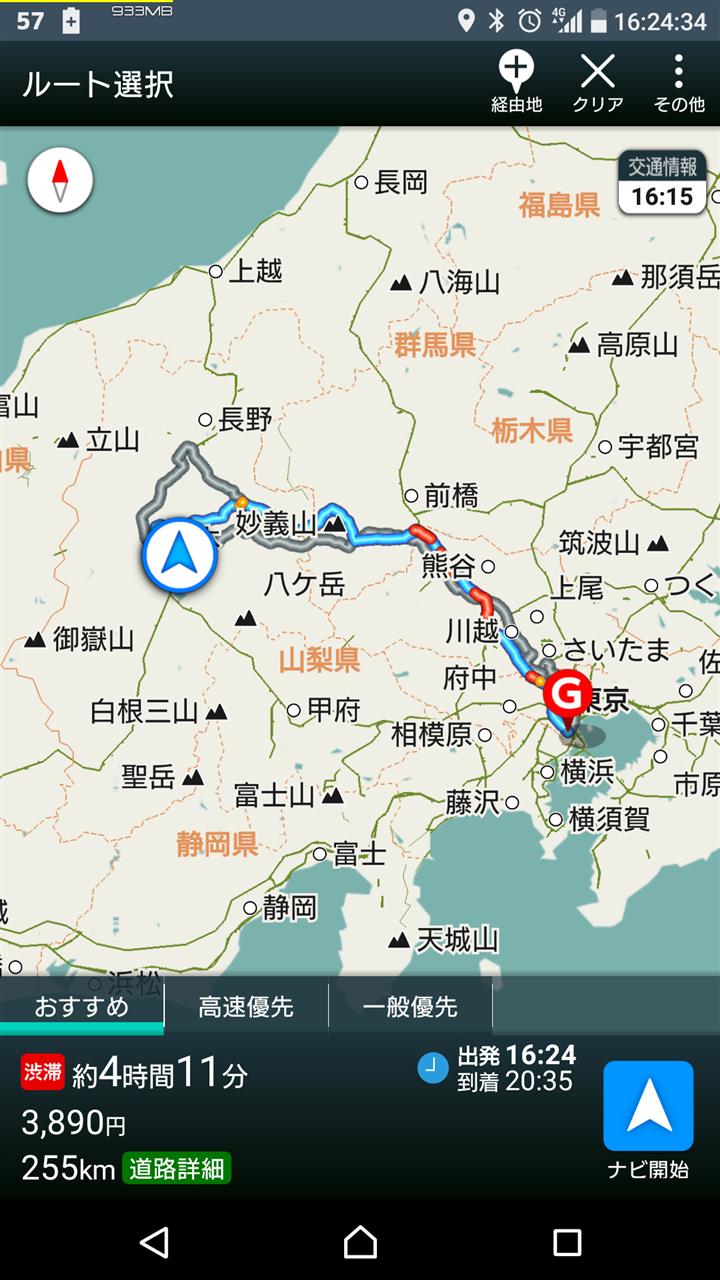Image resolution: width=720 pixels, height=1280 pixels.
Task: Go to the home screen
Action: tap(360, 1241)
